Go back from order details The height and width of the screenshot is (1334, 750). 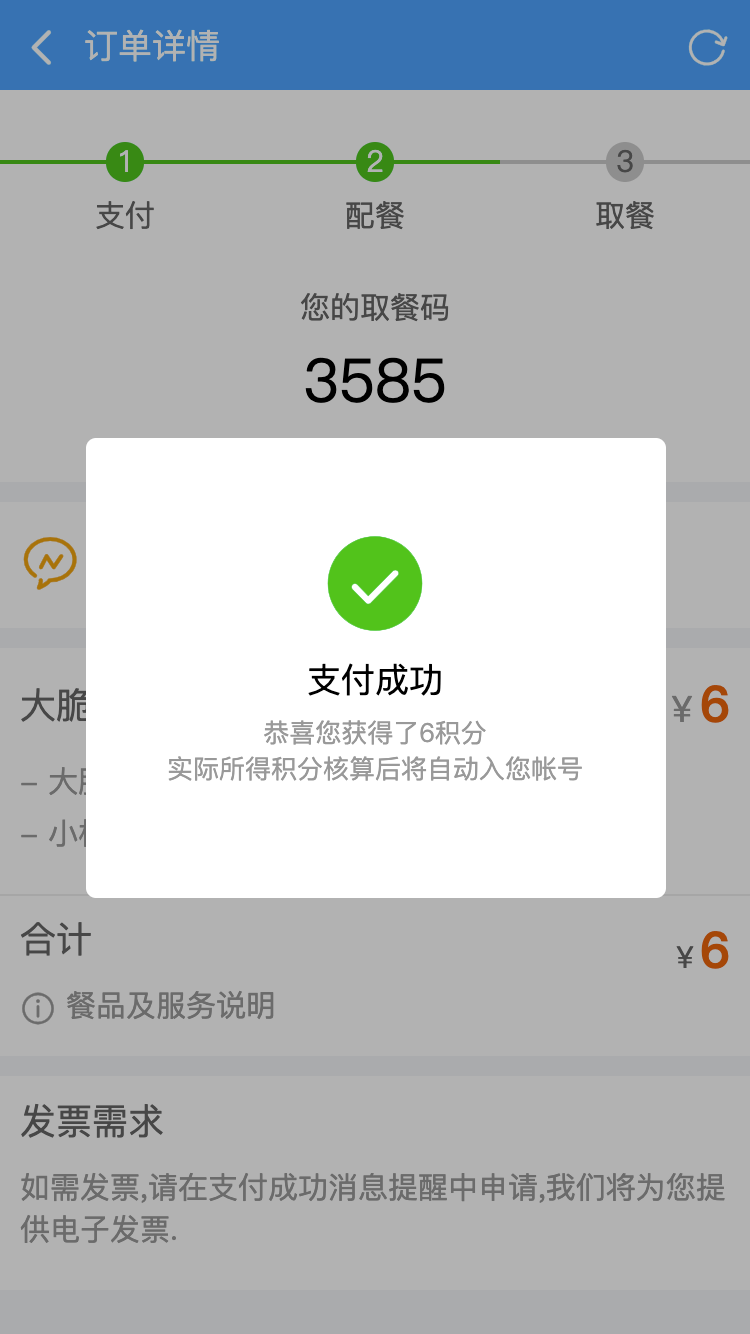pos(41,47)
